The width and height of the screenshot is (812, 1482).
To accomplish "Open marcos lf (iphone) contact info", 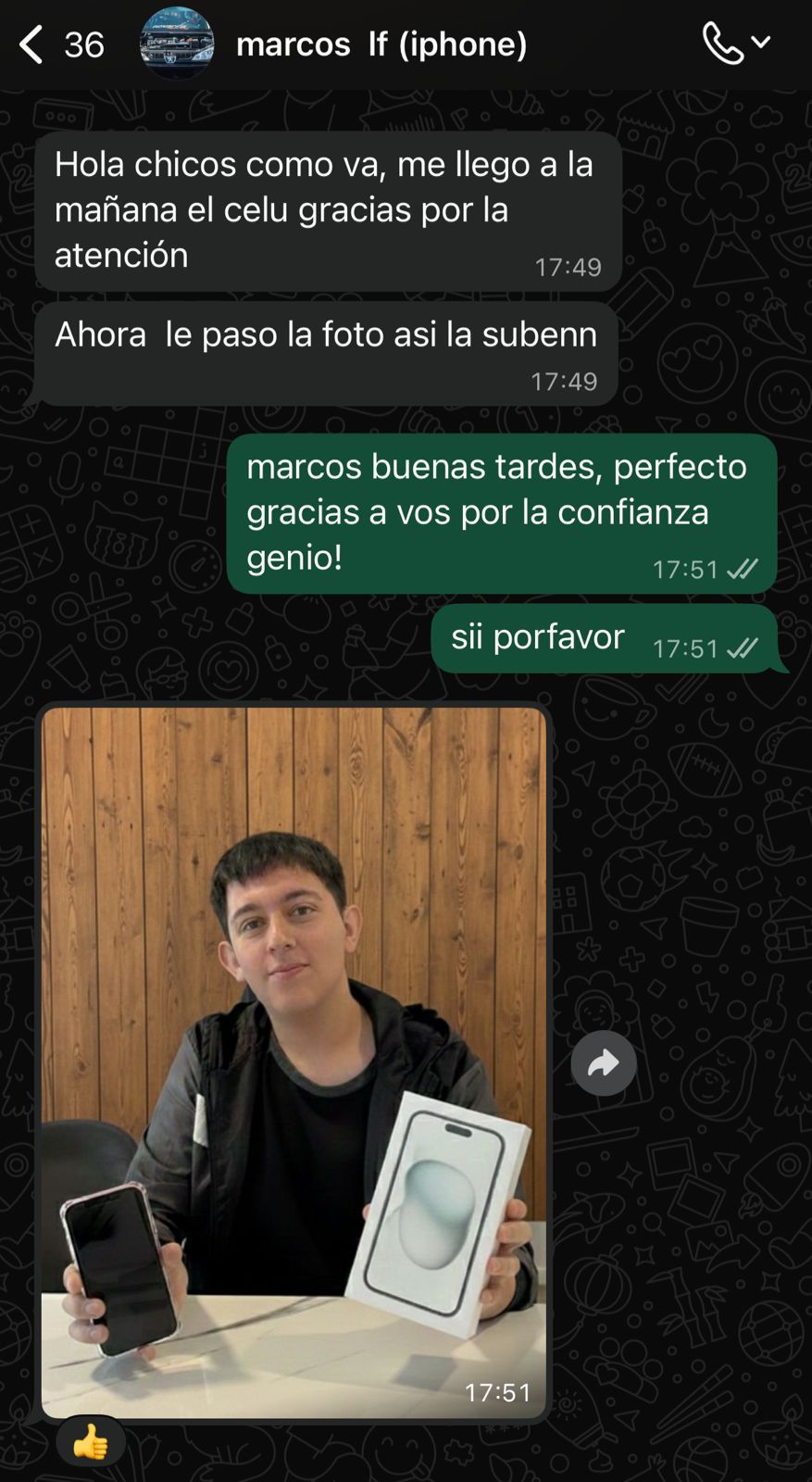I will coord(381,44).
